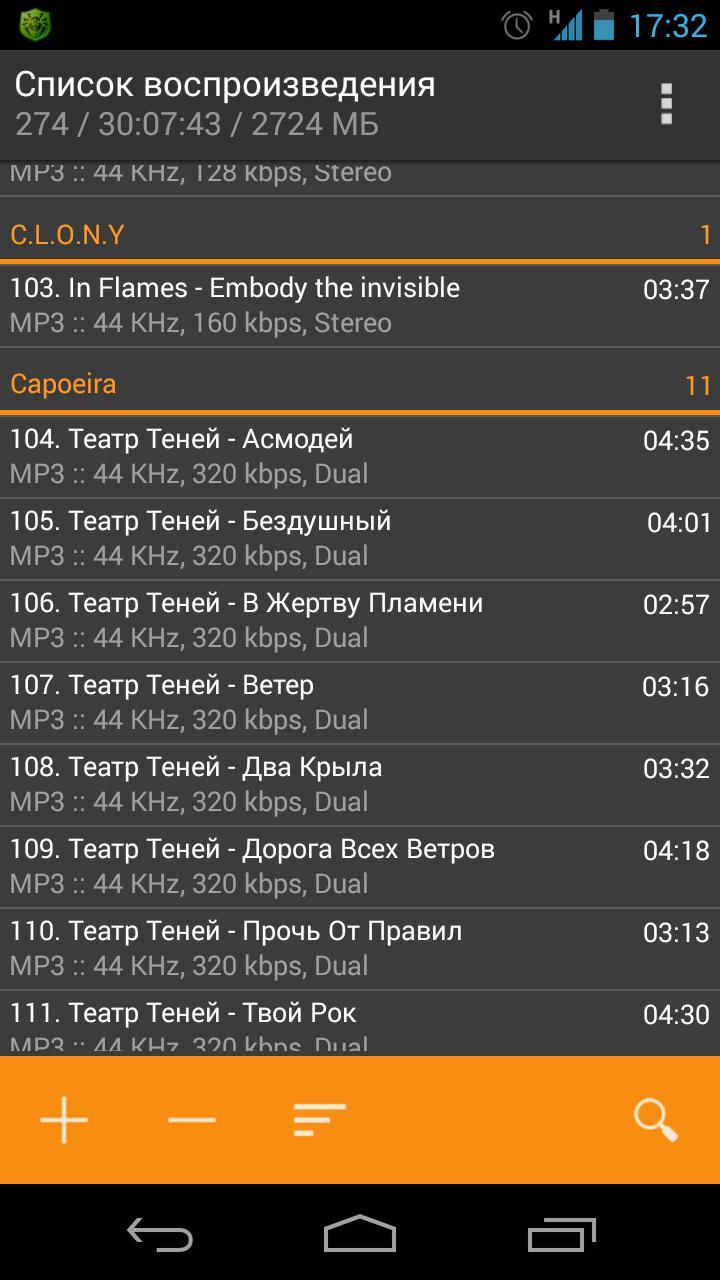Add tracks with the plus icon
Viewport: 720px width, 1280px height.
(64, 1120)
